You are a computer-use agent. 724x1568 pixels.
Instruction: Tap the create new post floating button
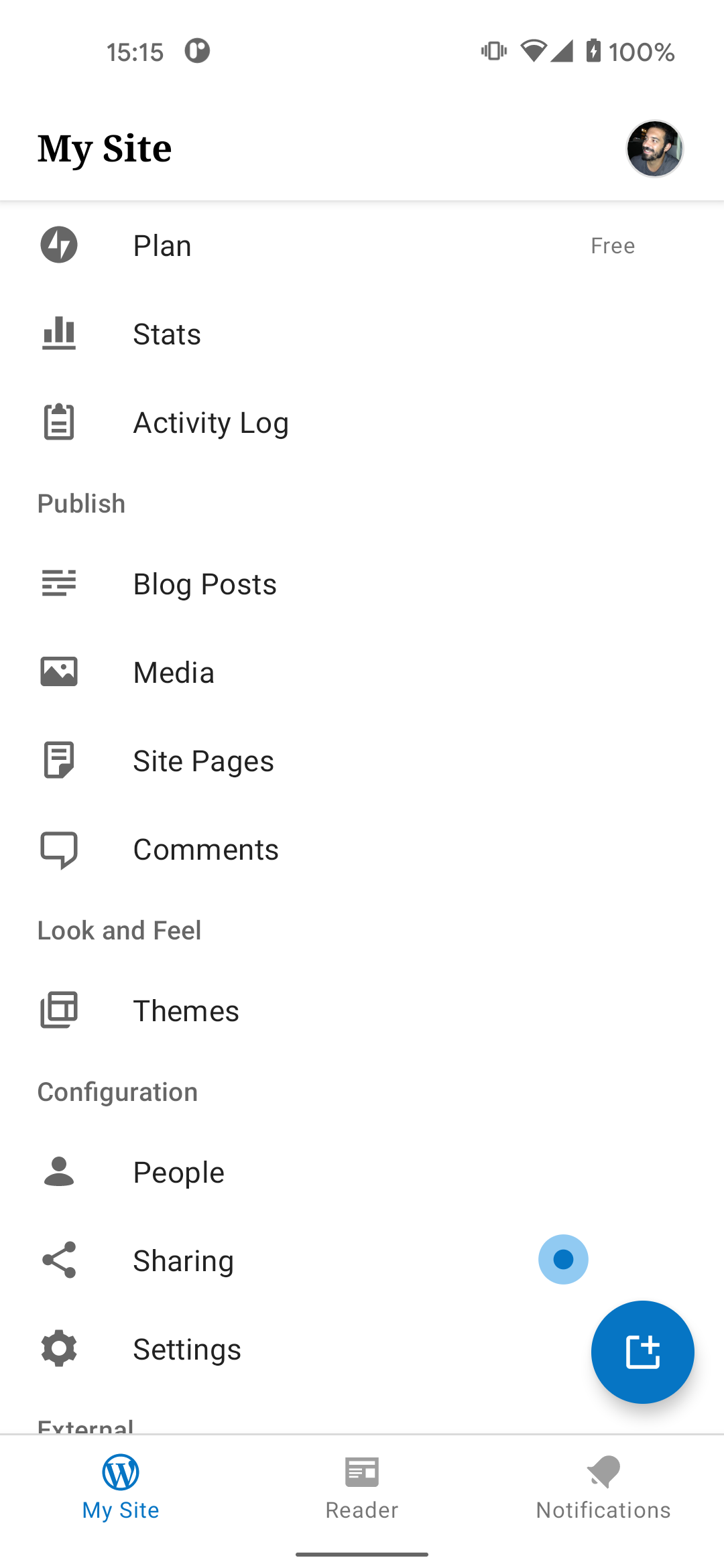point(642,1352)
